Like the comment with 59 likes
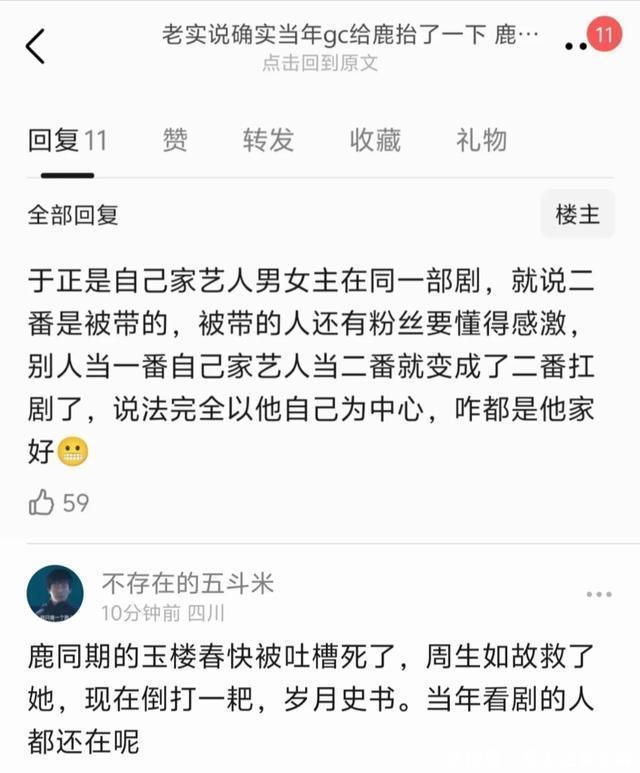This screenshot has width=640, height=773. pos(42,502)
